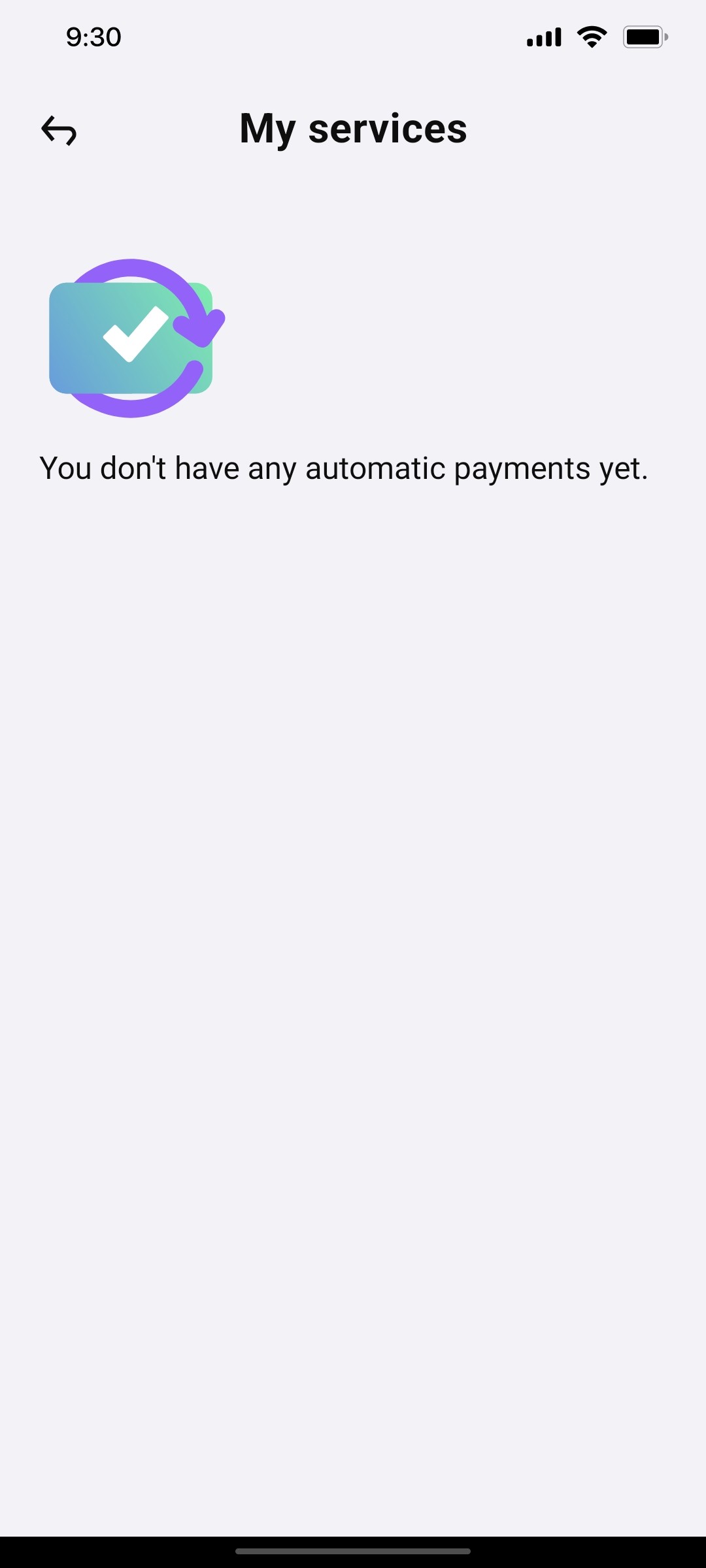Screen dimensions: 706x1568
Task: Tap the battery indicator icon
Action: (645, 37)
